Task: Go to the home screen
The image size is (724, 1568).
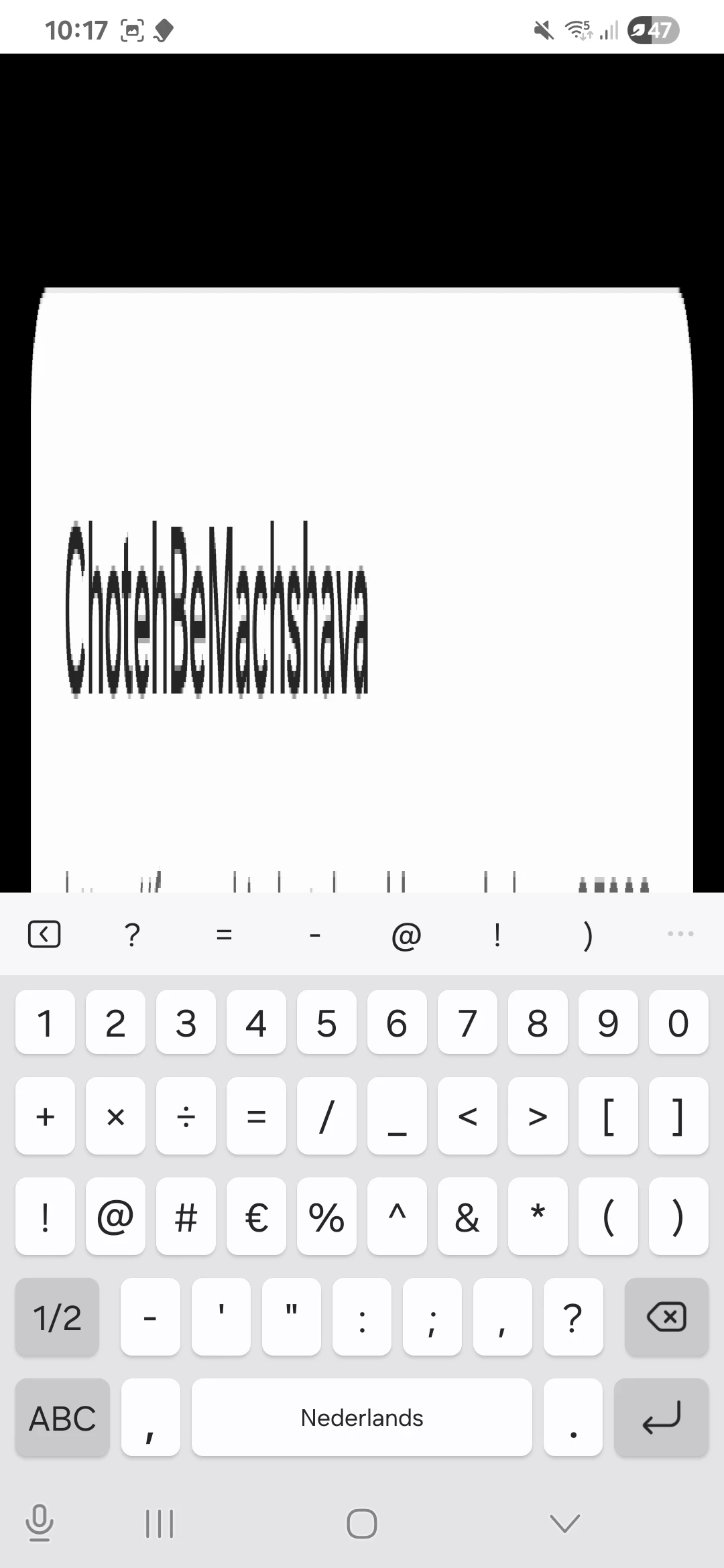Action: [x=362, y=1523]
